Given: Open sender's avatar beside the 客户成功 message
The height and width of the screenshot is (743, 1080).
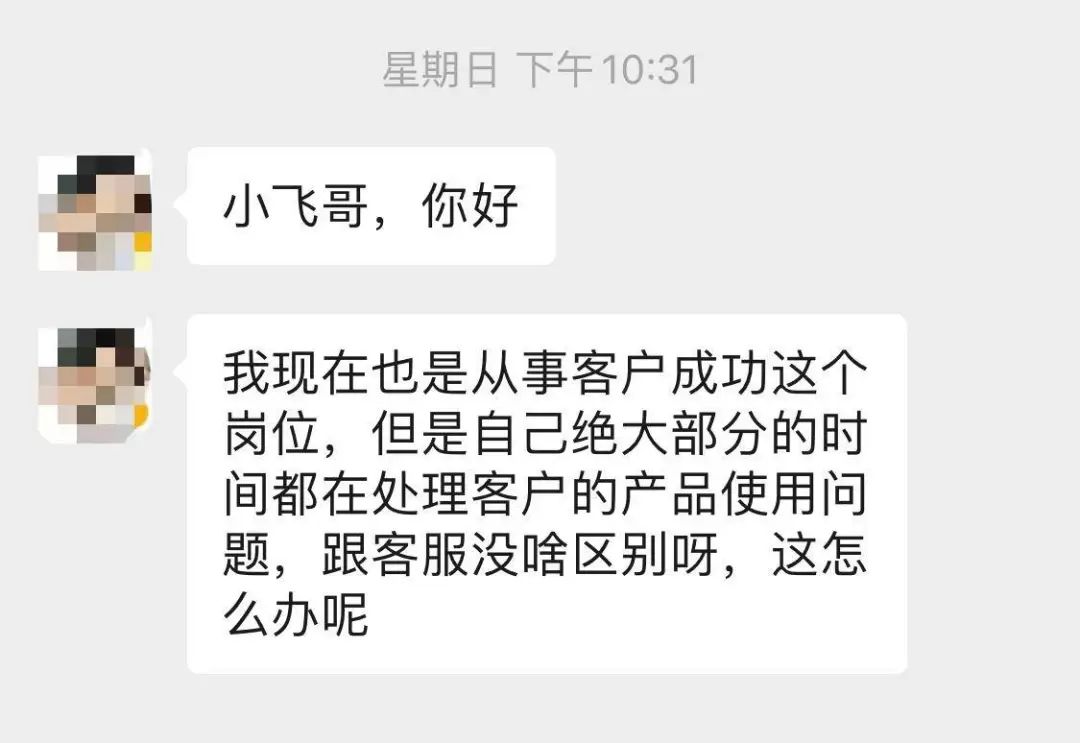Looking at the screenshot, I should pos(94,383).
